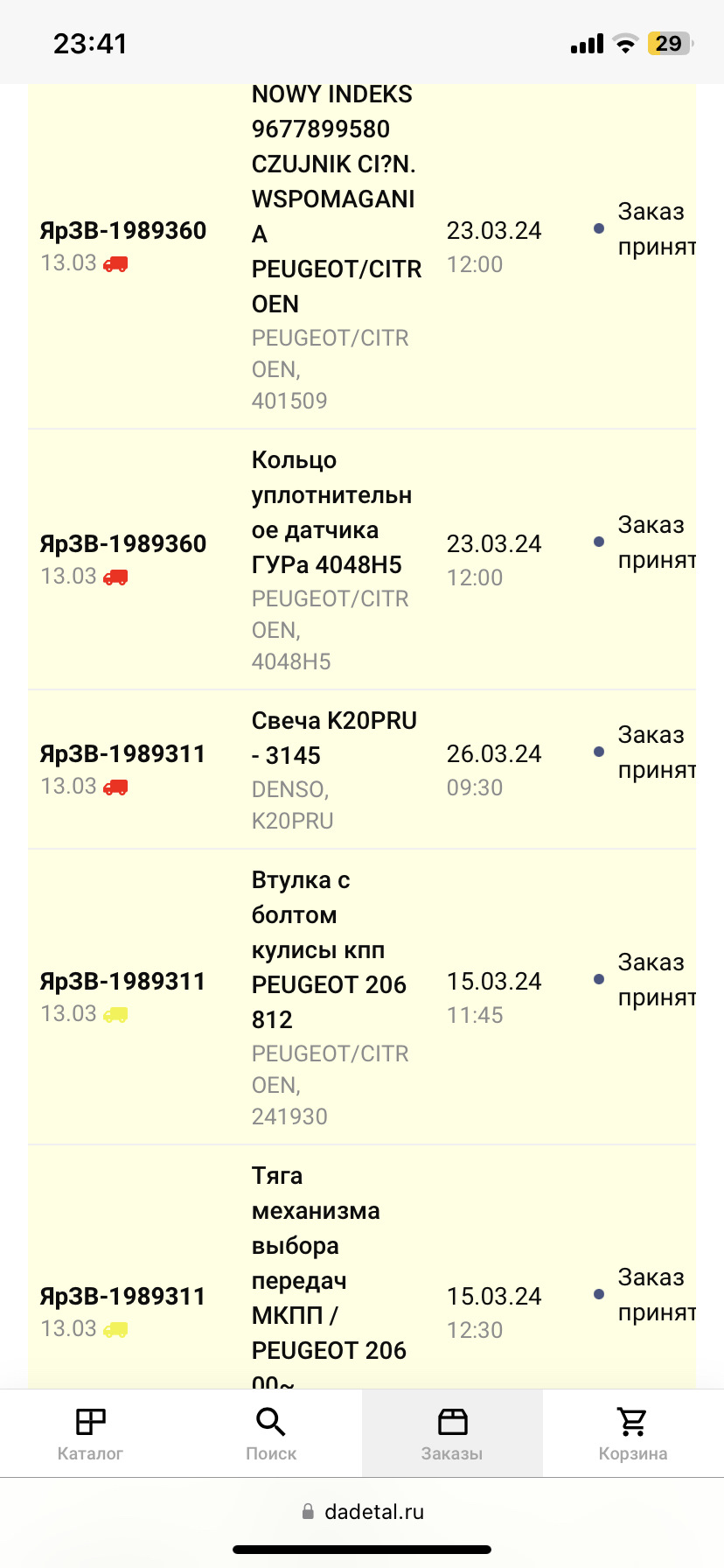The image size is (724, 1568).
Task: Tap the yellow truck icon on Тяга механизма order
Action: click(115, 1328)
